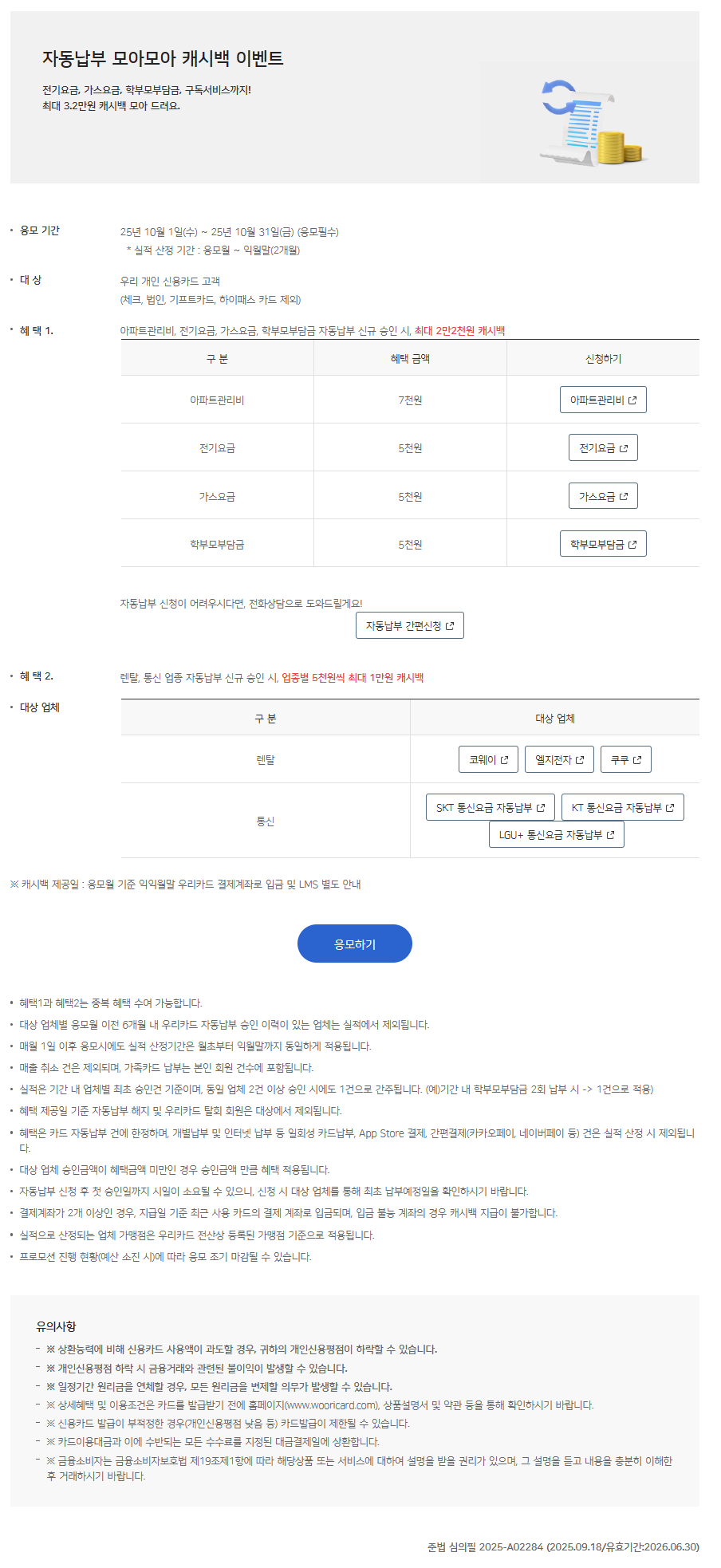Tap the 쿠쿠 rental button
Image resolution: width=721 pixels, height=1568 pixels.
pos(625,759)
